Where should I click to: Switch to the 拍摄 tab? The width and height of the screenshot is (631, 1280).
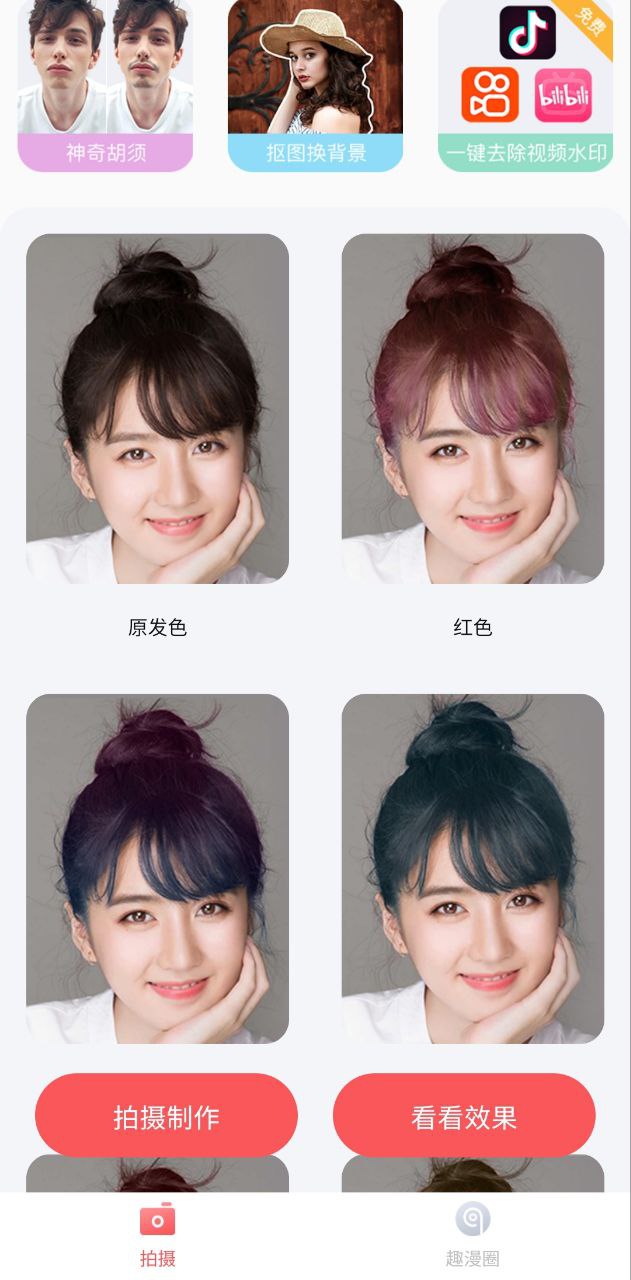[157, 1235]
